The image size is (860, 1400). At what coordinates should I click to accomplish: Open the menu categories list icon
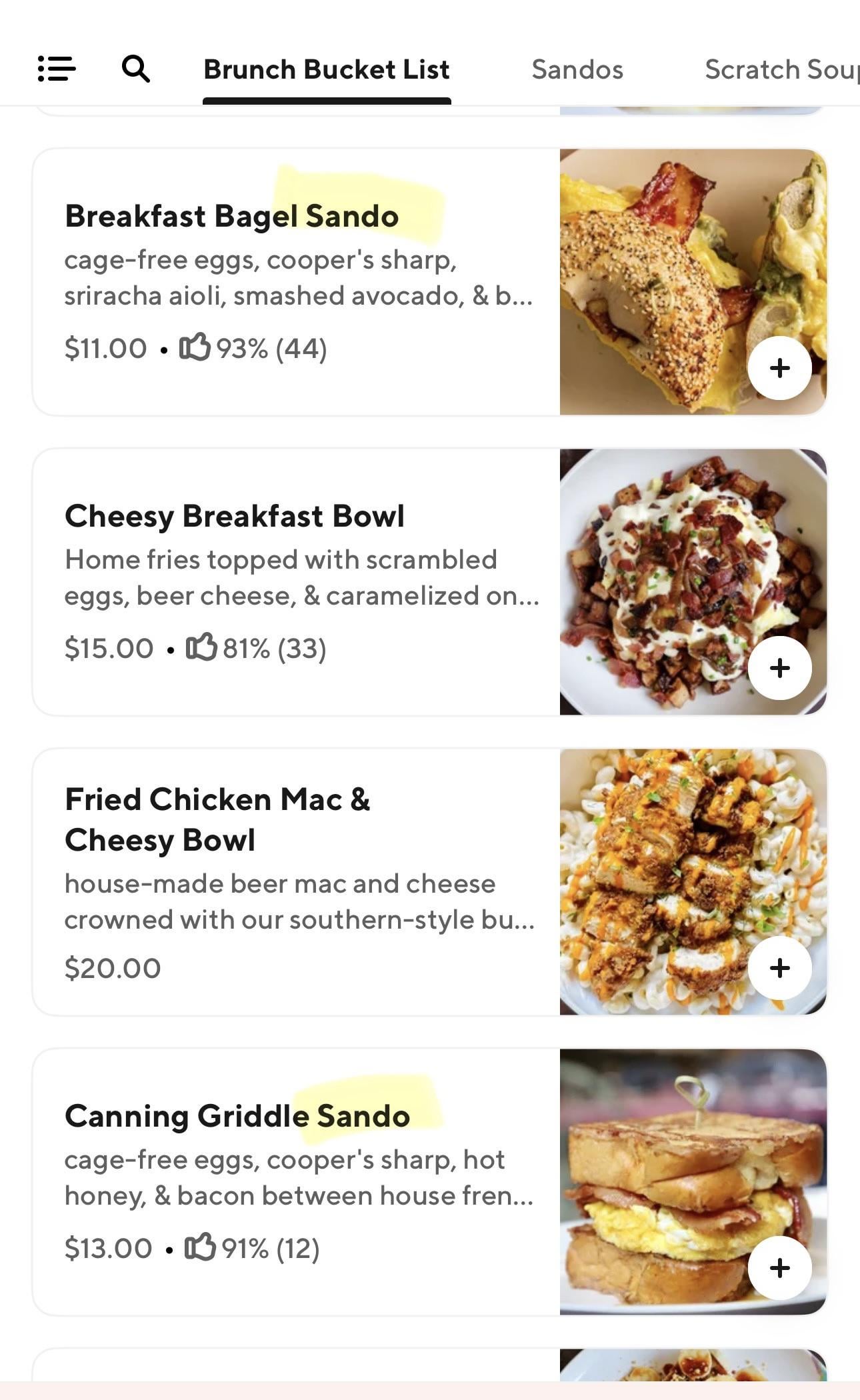(x=57, y=69)
